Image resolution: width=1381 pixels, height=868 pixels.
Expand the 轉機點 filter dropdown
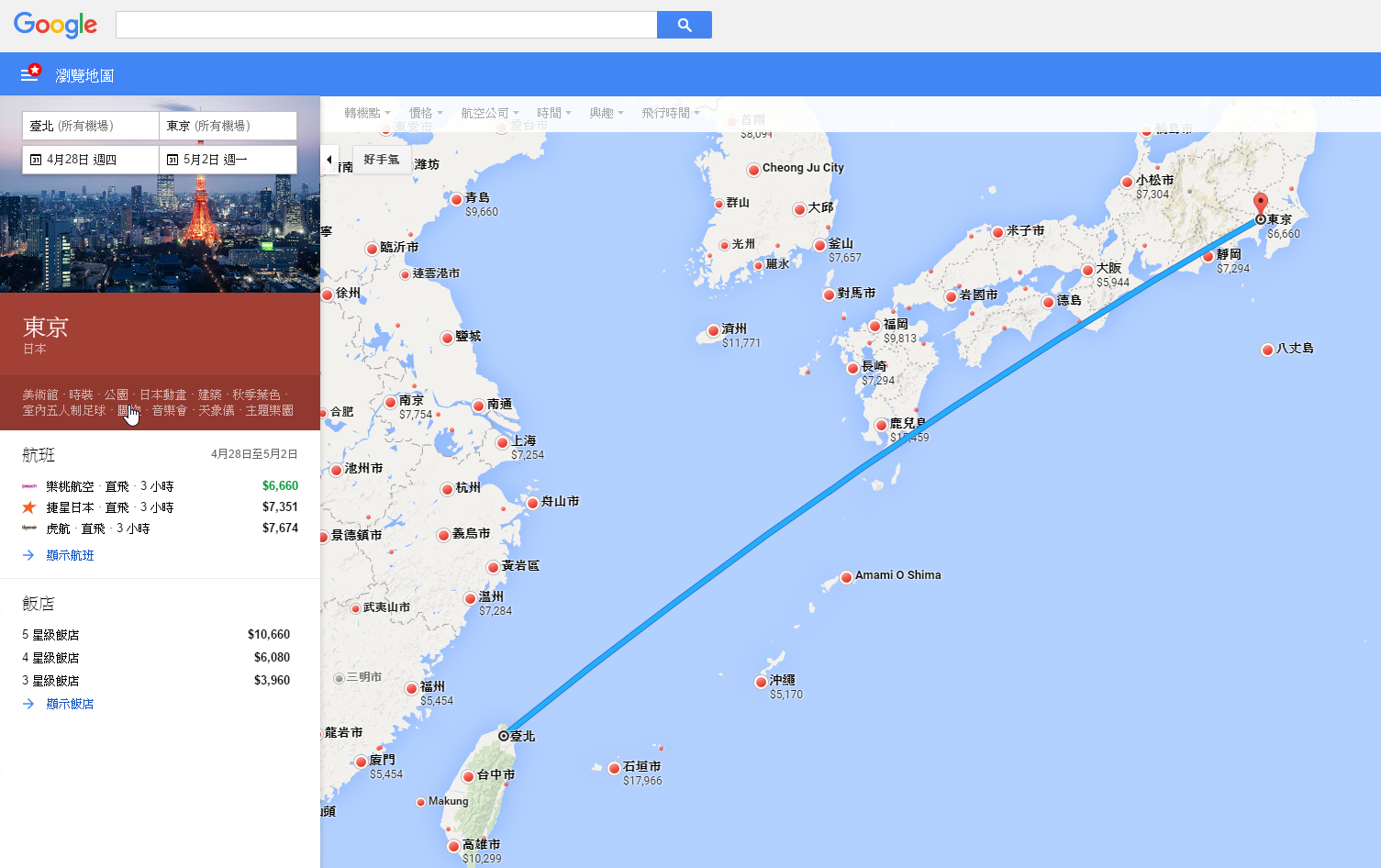point(367,113)
